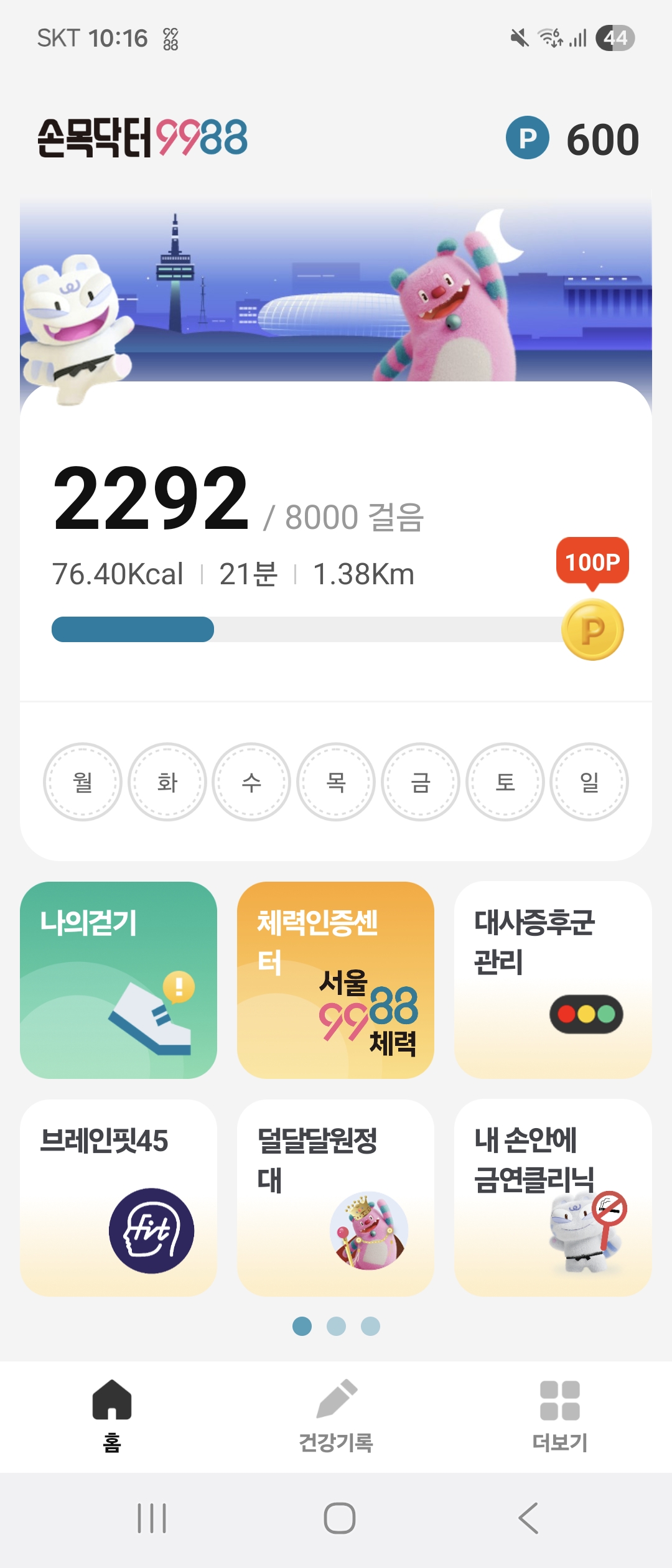The width and height of the screenshot is (672, 1568).
Task: Open the 대사증후군 관리 card
Action: click(553, 979)
